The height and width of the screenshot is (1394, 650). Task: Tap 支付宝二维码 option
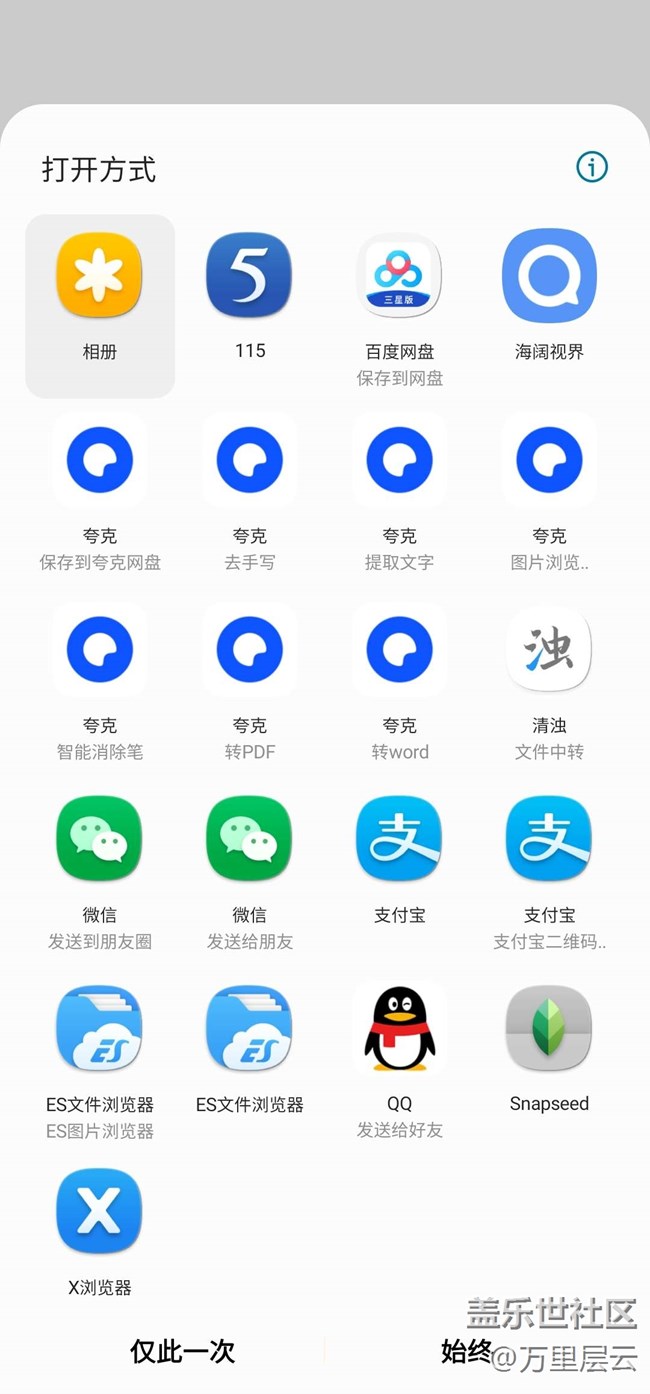click(549, 870)
